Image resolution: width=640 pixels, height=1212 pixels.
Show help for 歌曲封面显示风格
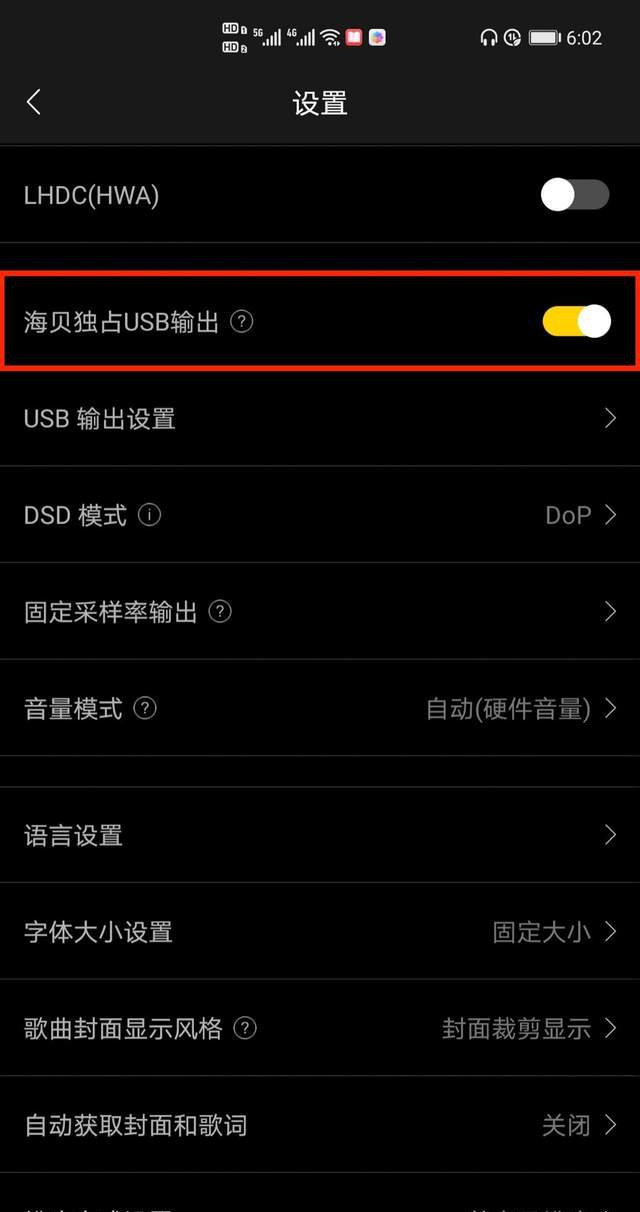tap(245, 1028)
